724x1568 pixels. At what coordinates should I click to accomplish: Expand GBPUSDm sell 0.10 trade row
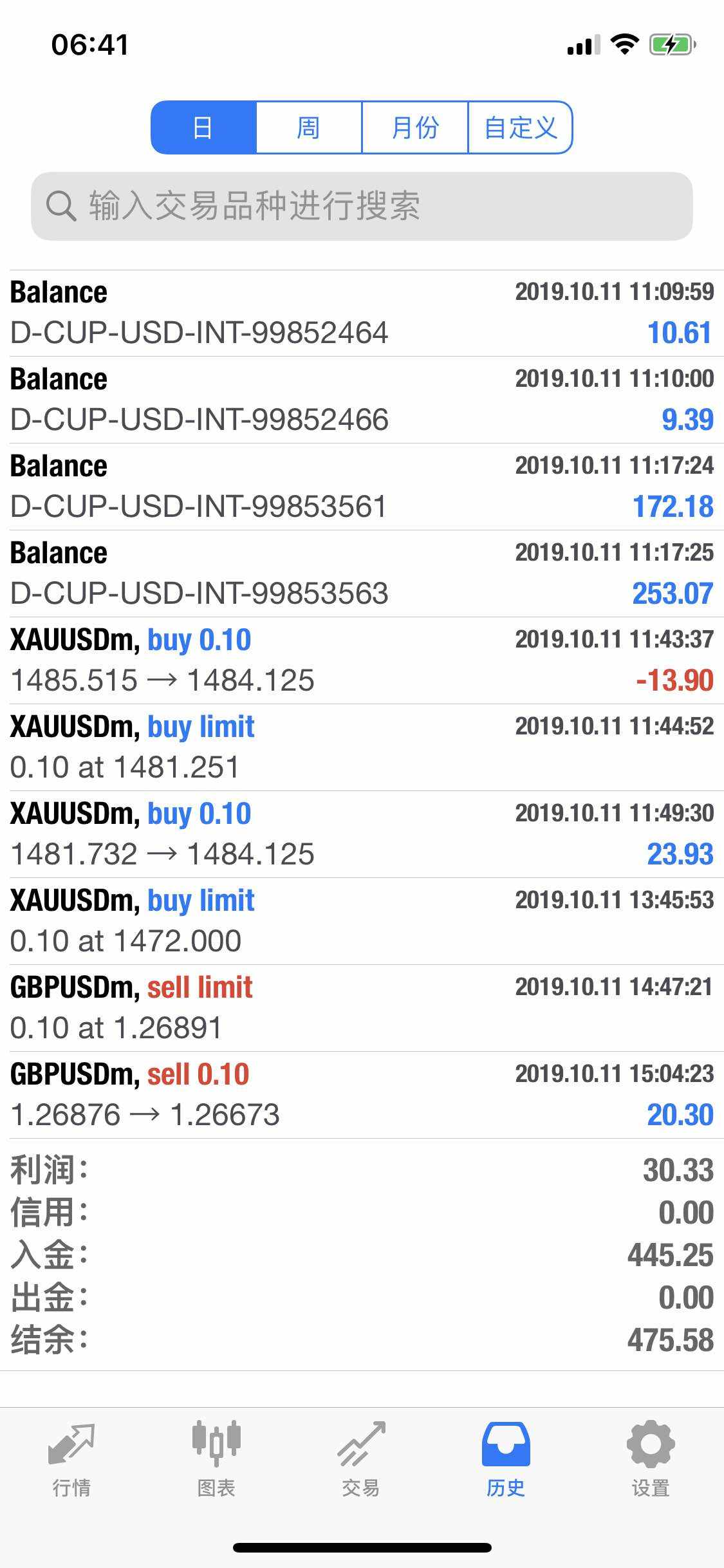[362, 1095]
